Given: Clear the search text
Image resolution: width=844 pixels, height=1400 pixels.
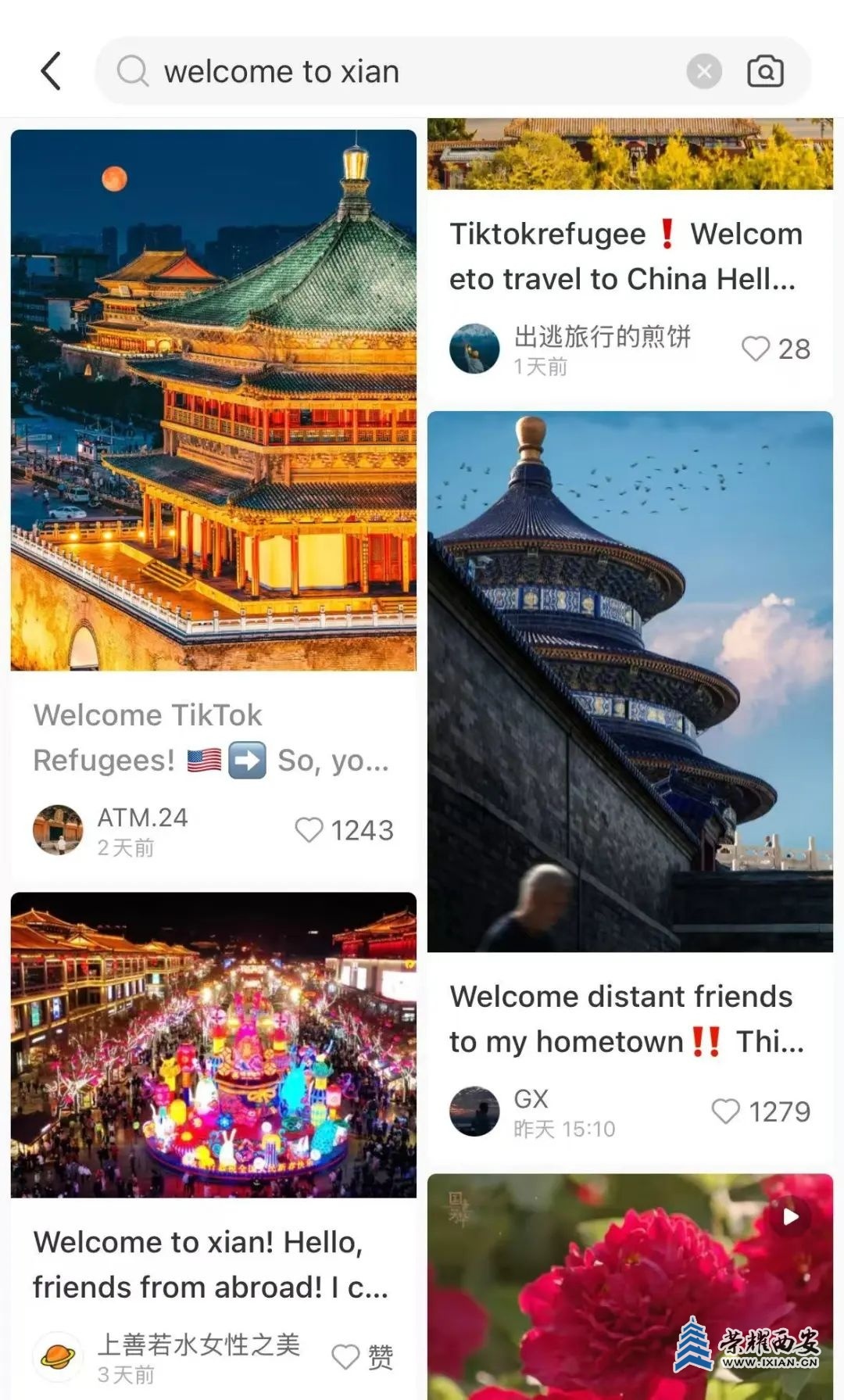Looking at the screenshot, I should click(x=703, y=72).
